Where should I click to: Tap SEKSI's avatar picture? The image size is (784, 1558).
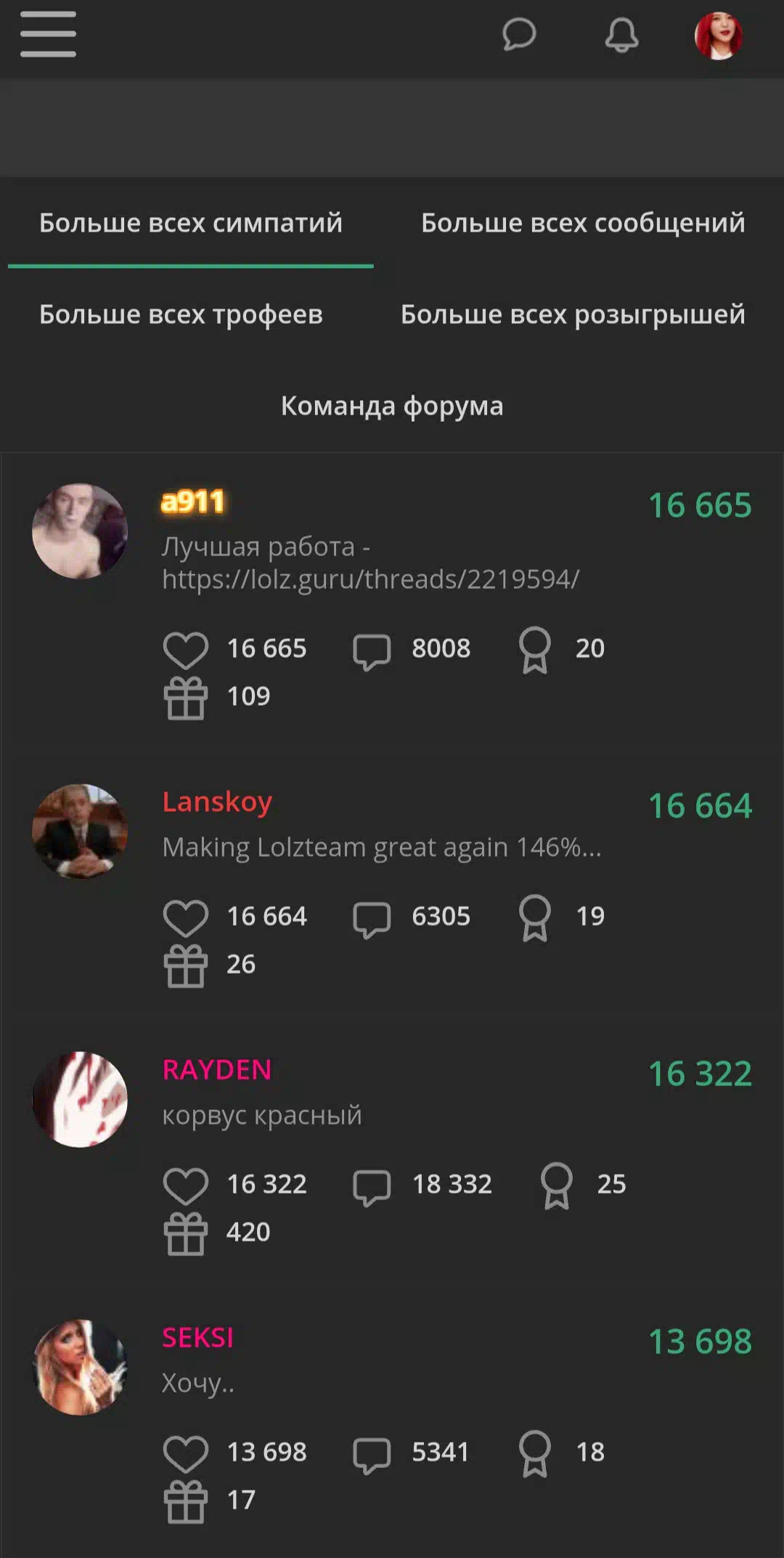point(80,1367)
